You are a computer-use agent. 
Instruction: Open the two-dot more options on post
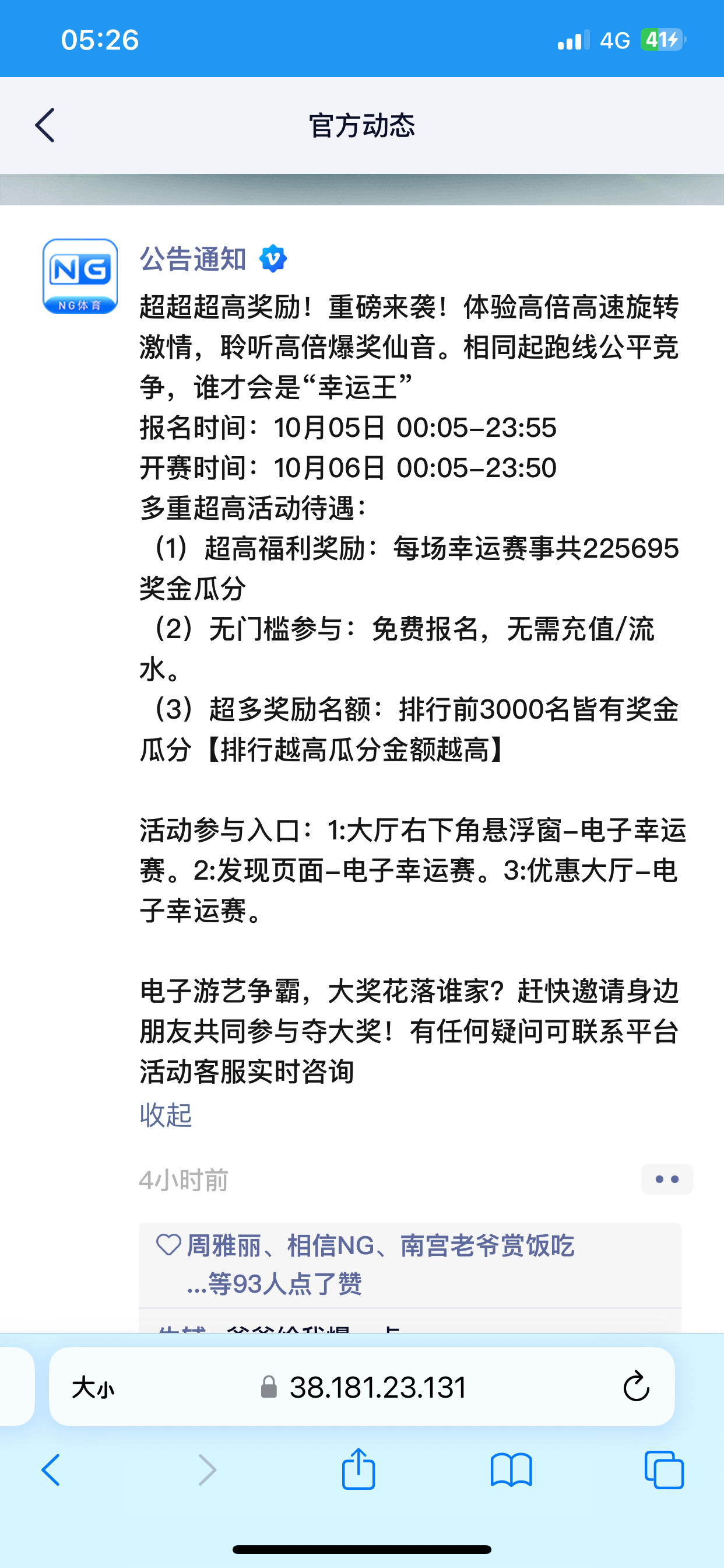click(666, 1179)
